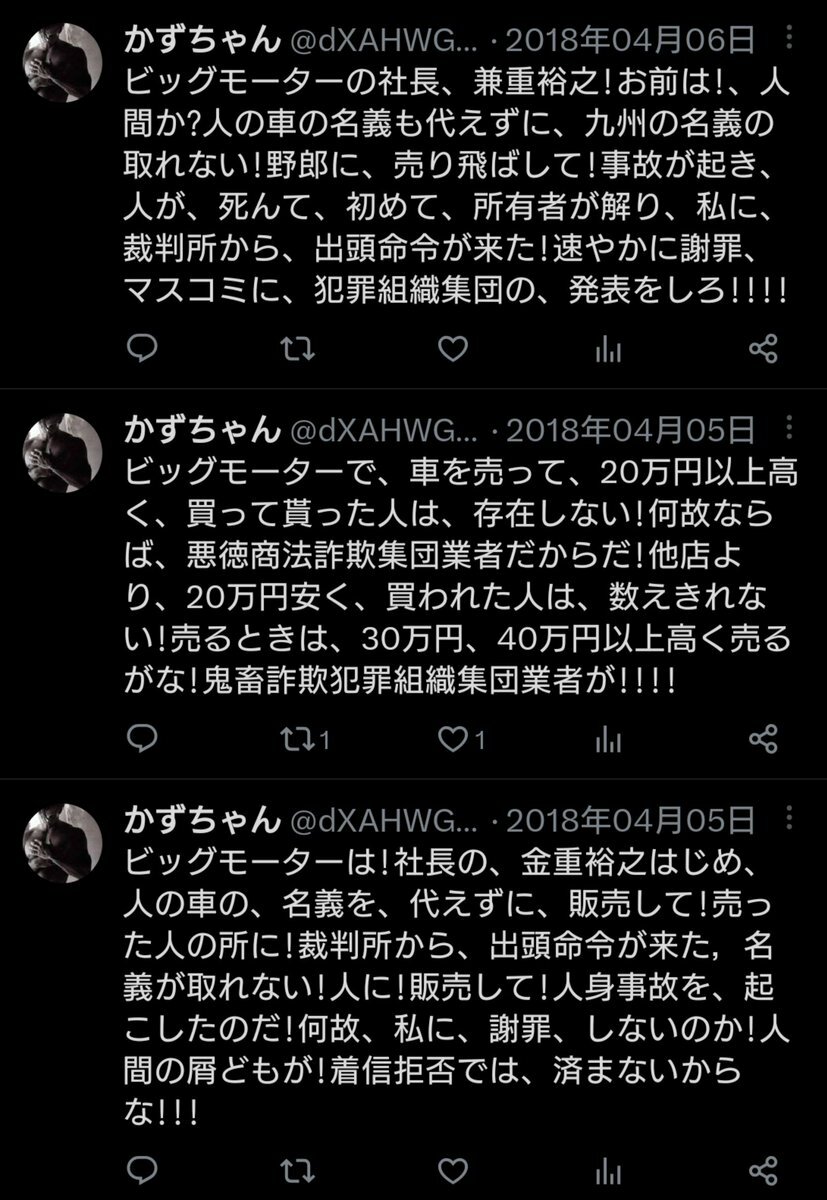Reply to the tweet mentioning 着信拒否
Image resolution: width=827 pixels, height=1200 pixels.
pos(144,1168)
